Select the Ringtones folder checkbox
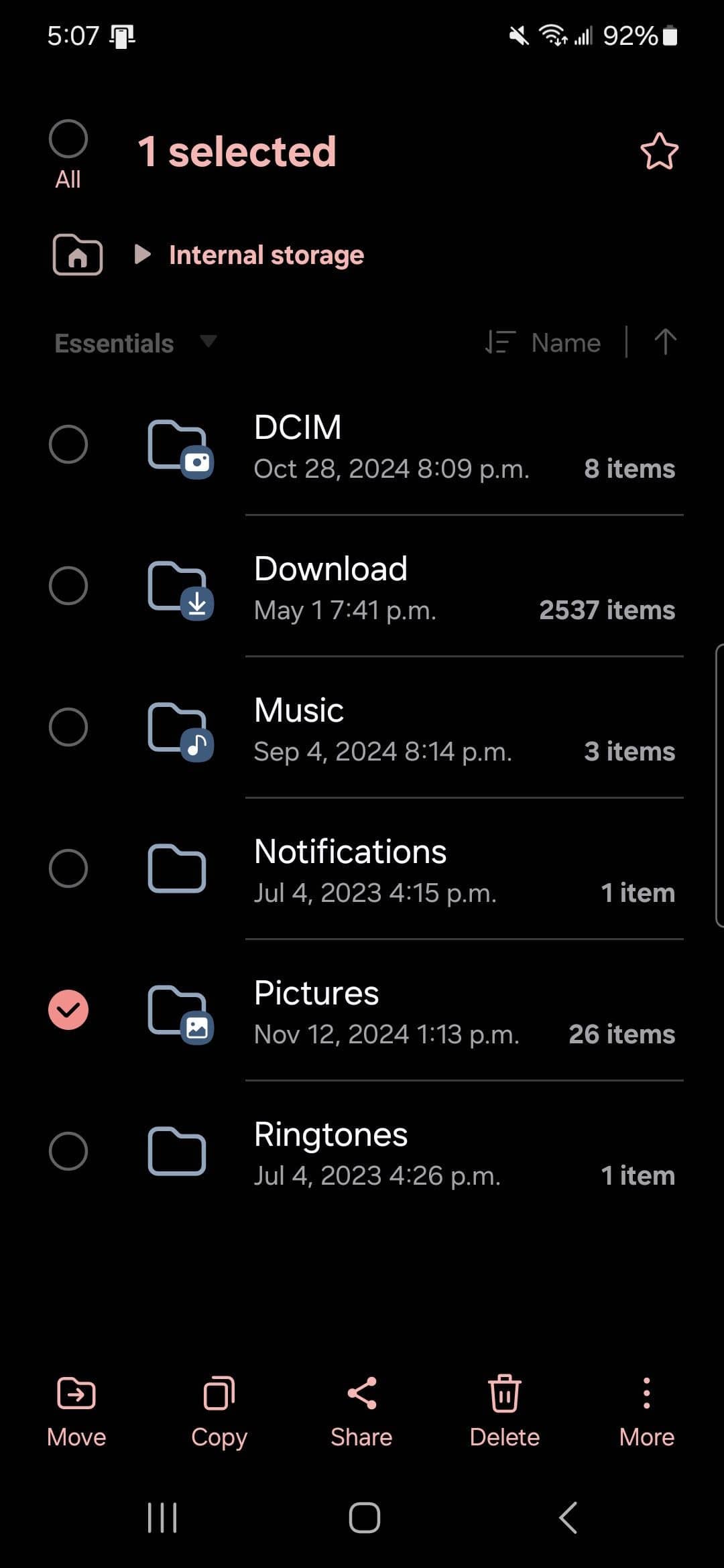724x1568 pixels. point(68,1151)
